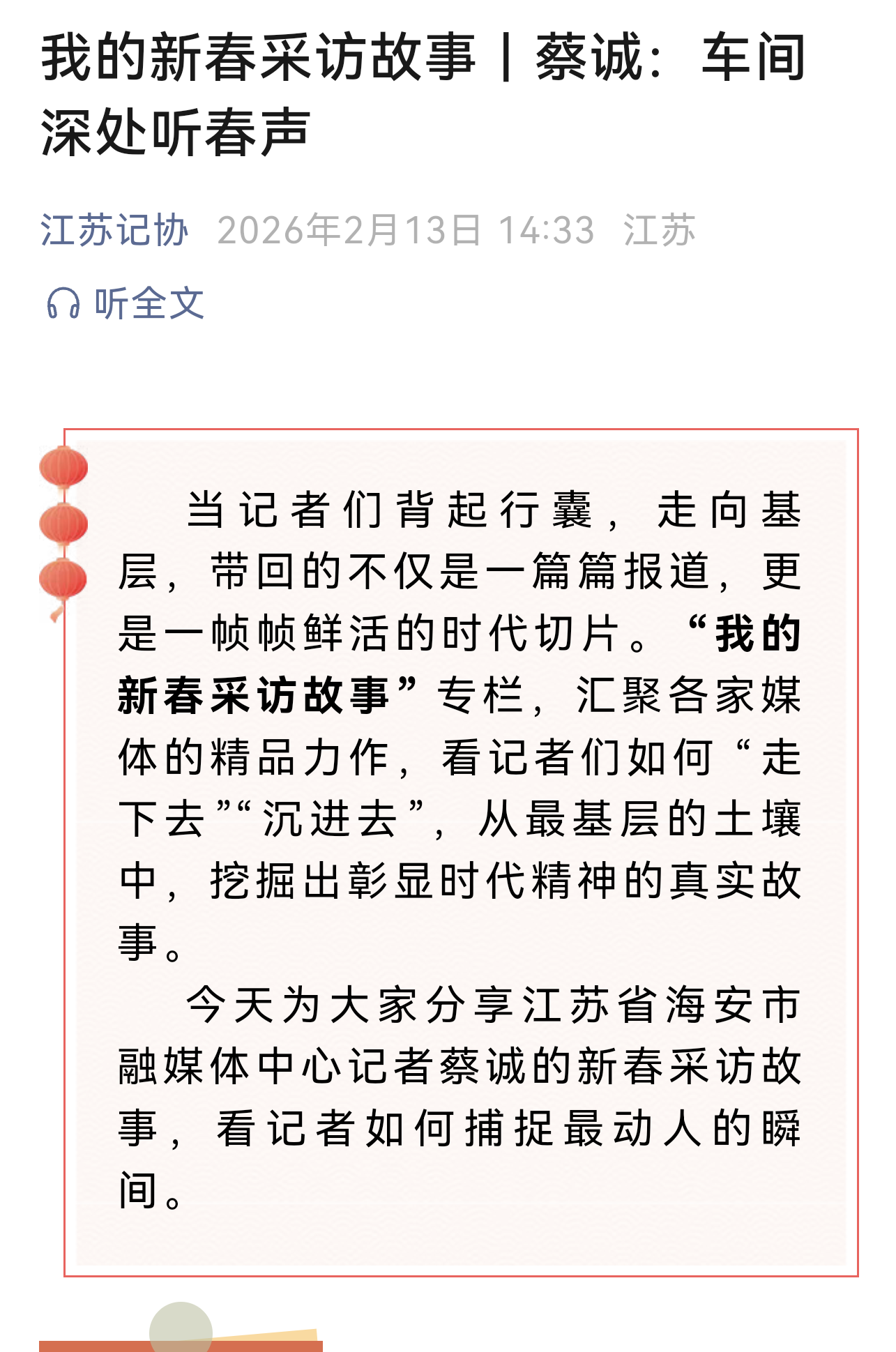Open the 江苏记协 account page
This screenshot has height=1352, width=896.
tap(114, 230)
